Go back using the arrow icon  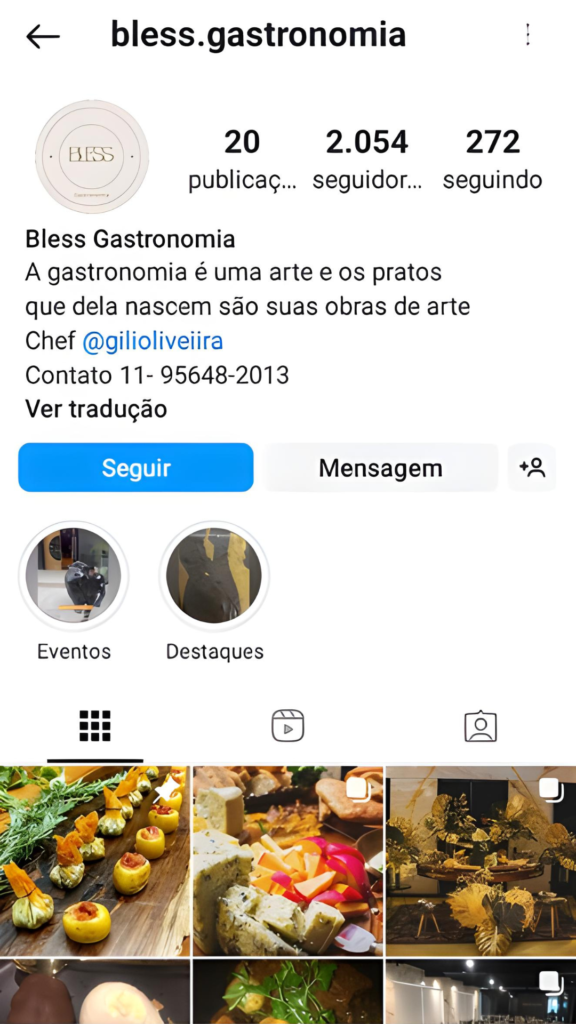tap(42, 37)
